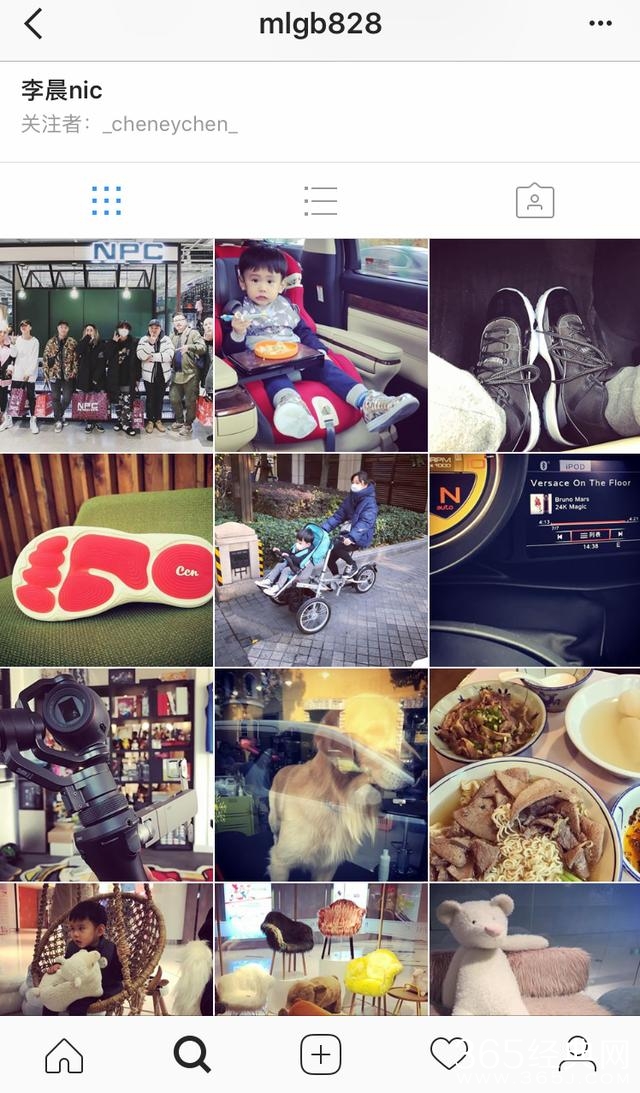This screenshot has height=1093, width=640.
Task: Open the camera gimbal photo
Action: click(x=106, y=775)
